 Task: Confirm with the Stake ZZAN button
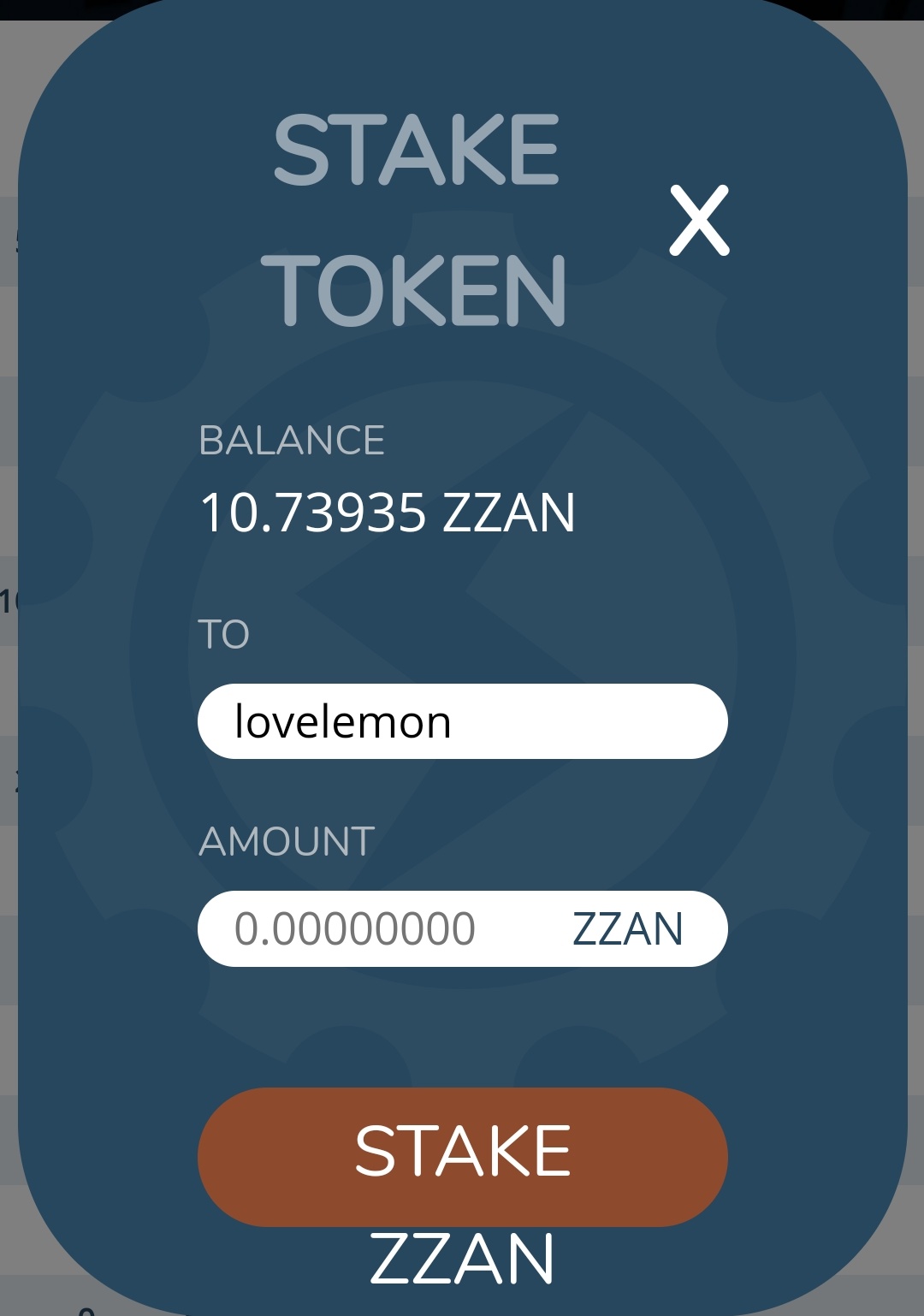(x=462, y=1156)
